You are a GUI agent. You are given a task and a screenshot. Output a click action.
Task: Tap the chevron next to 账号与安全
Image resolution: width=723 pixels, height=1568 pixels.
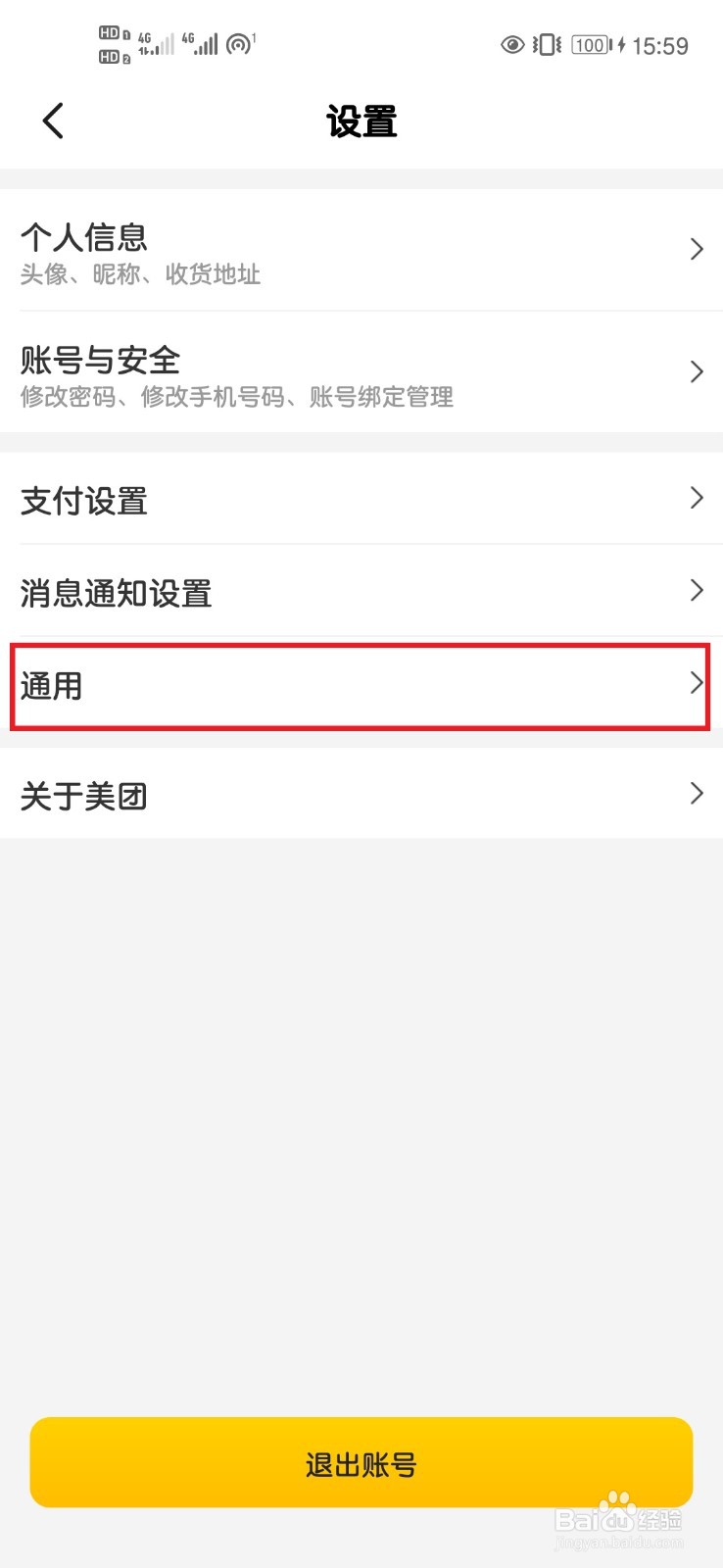[697, 370]
